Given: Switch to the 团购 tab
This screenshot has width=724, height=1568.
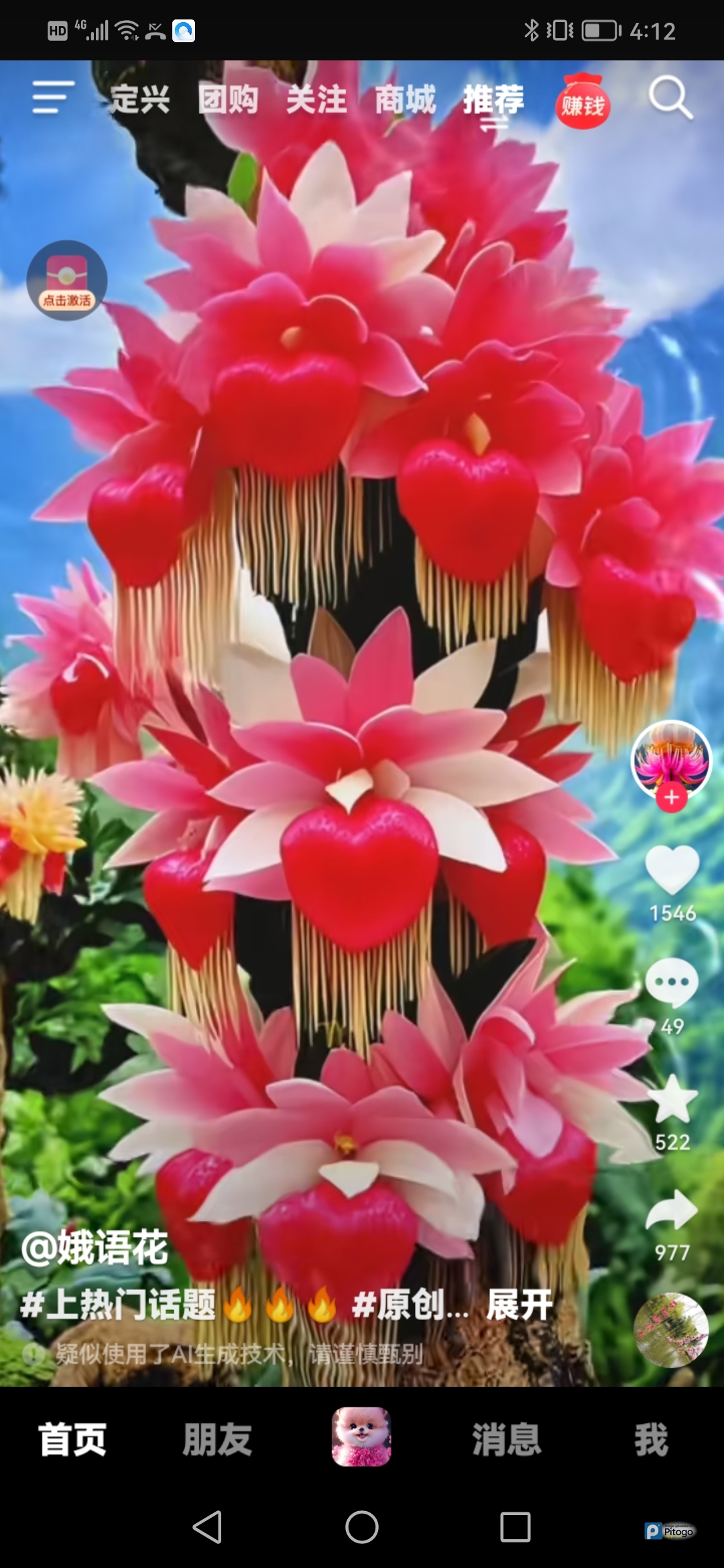Looking at the screenshot, I should 228,100.
